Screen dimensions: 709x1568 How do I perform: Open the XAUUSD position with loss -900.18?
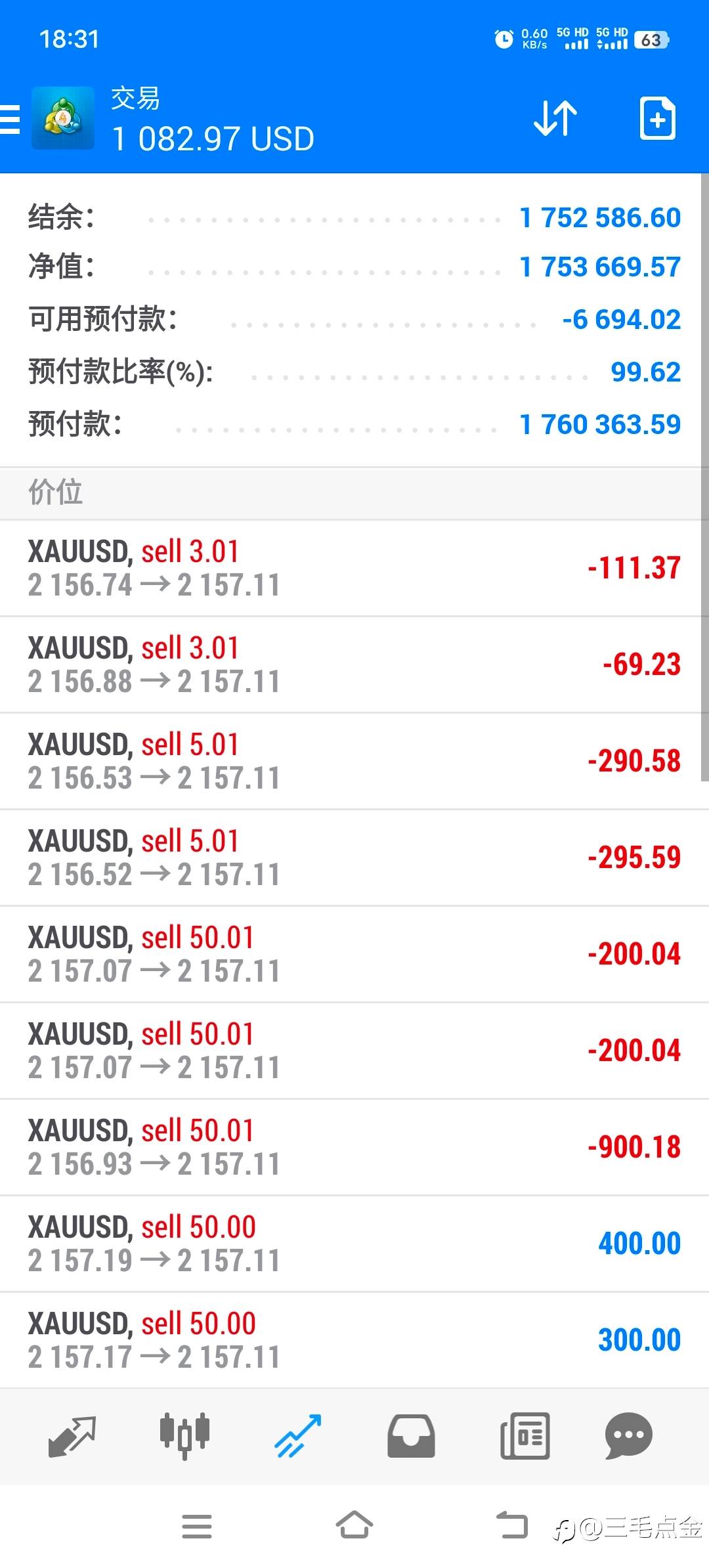click(354, 1147)
